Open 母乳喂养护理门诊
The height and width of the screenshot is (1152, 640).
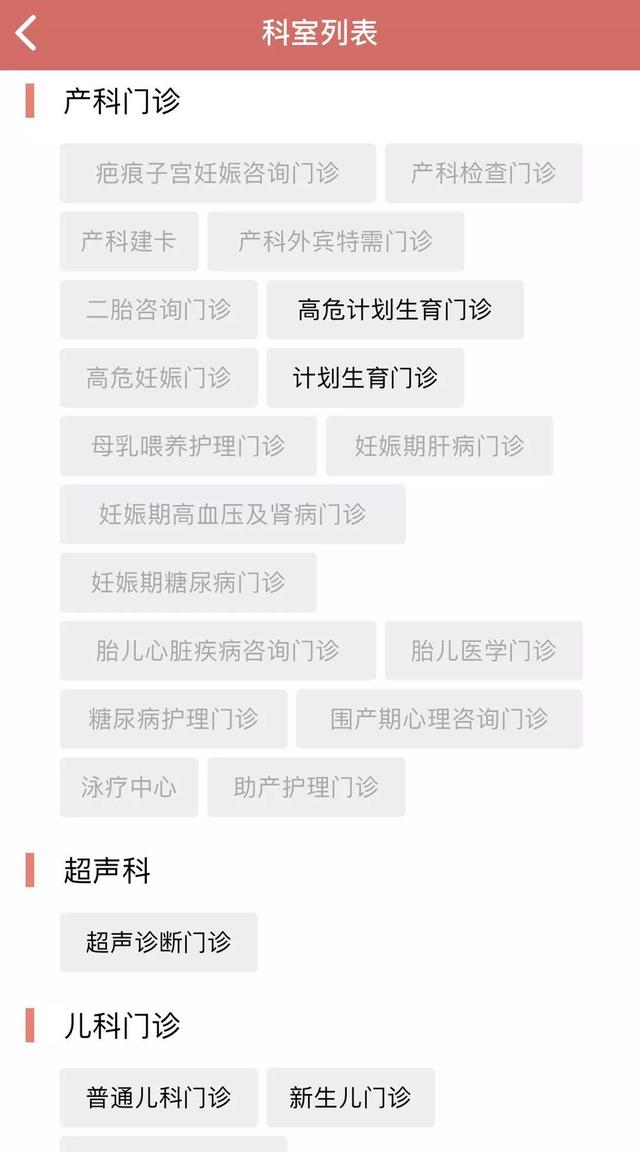[x=188, y=446]
